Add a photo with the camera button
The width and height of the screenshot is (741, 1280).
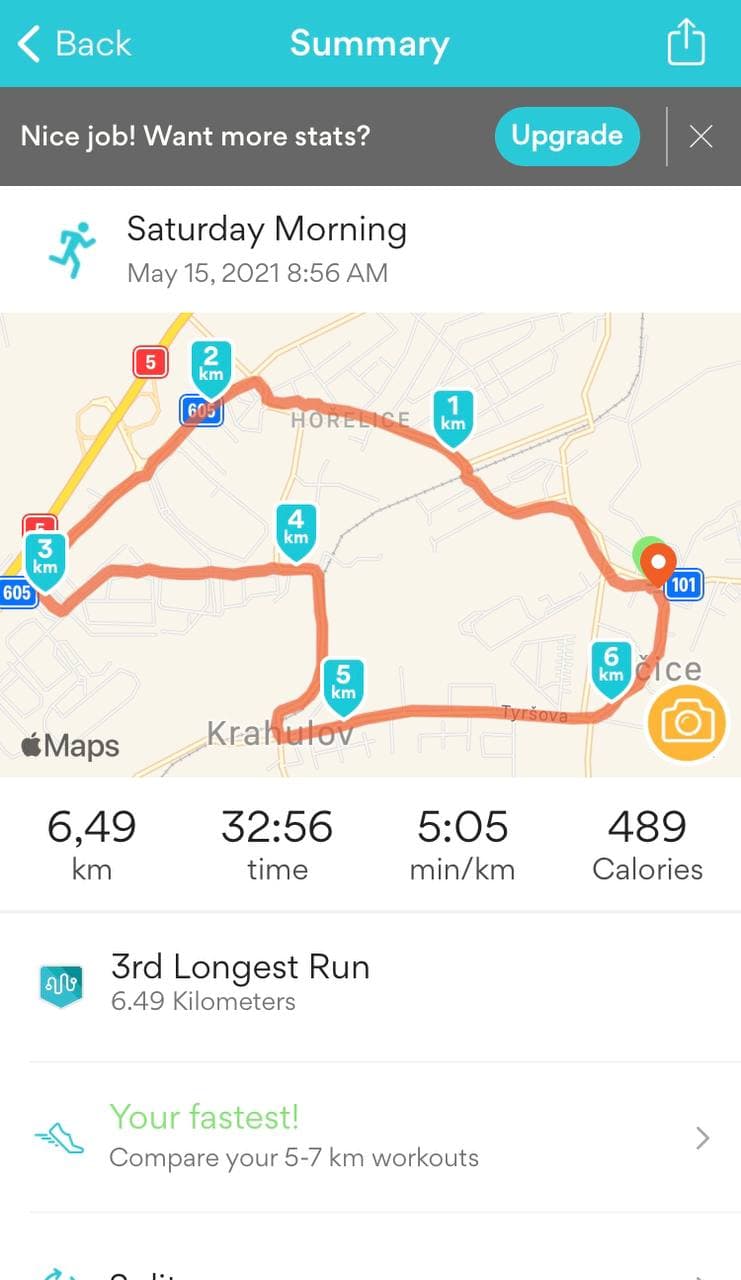coord(686,721)
